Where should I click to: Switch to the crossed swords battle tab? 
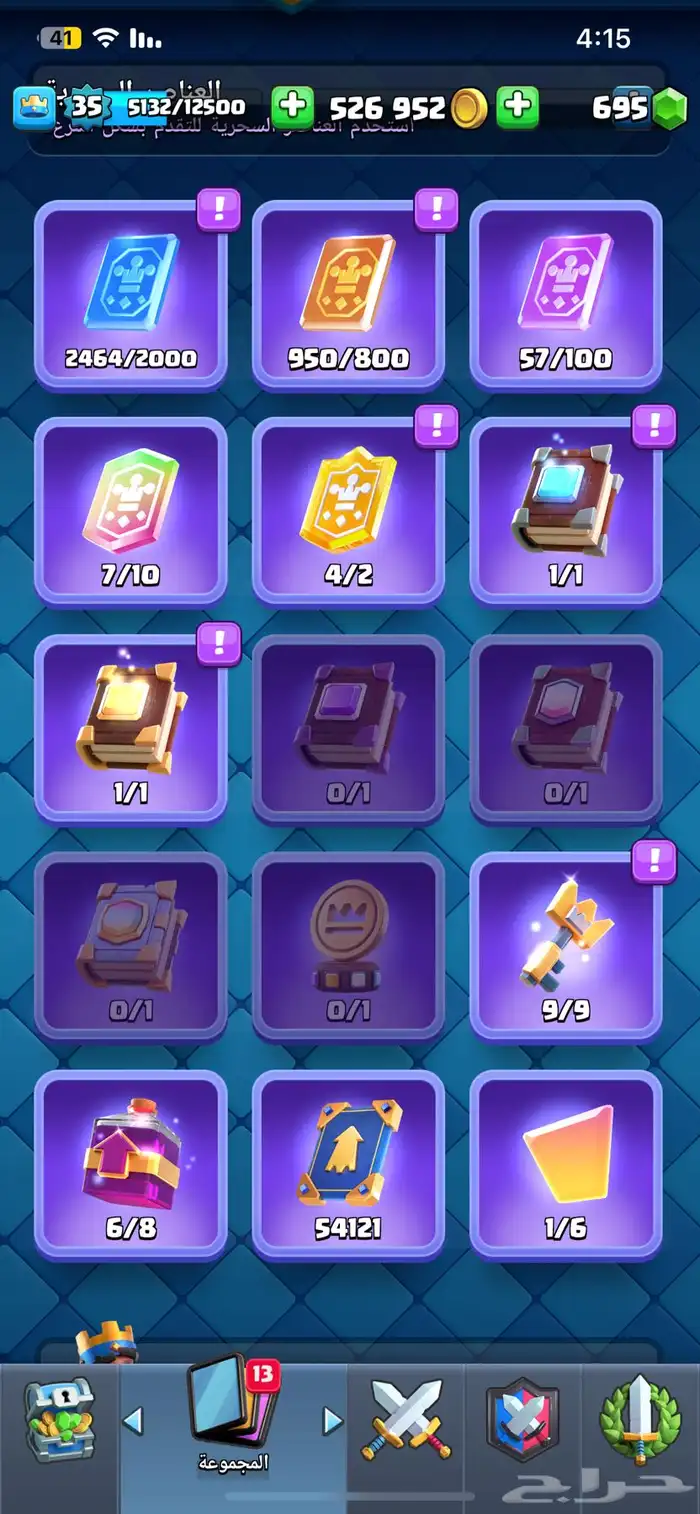(x=407, y=1420)
